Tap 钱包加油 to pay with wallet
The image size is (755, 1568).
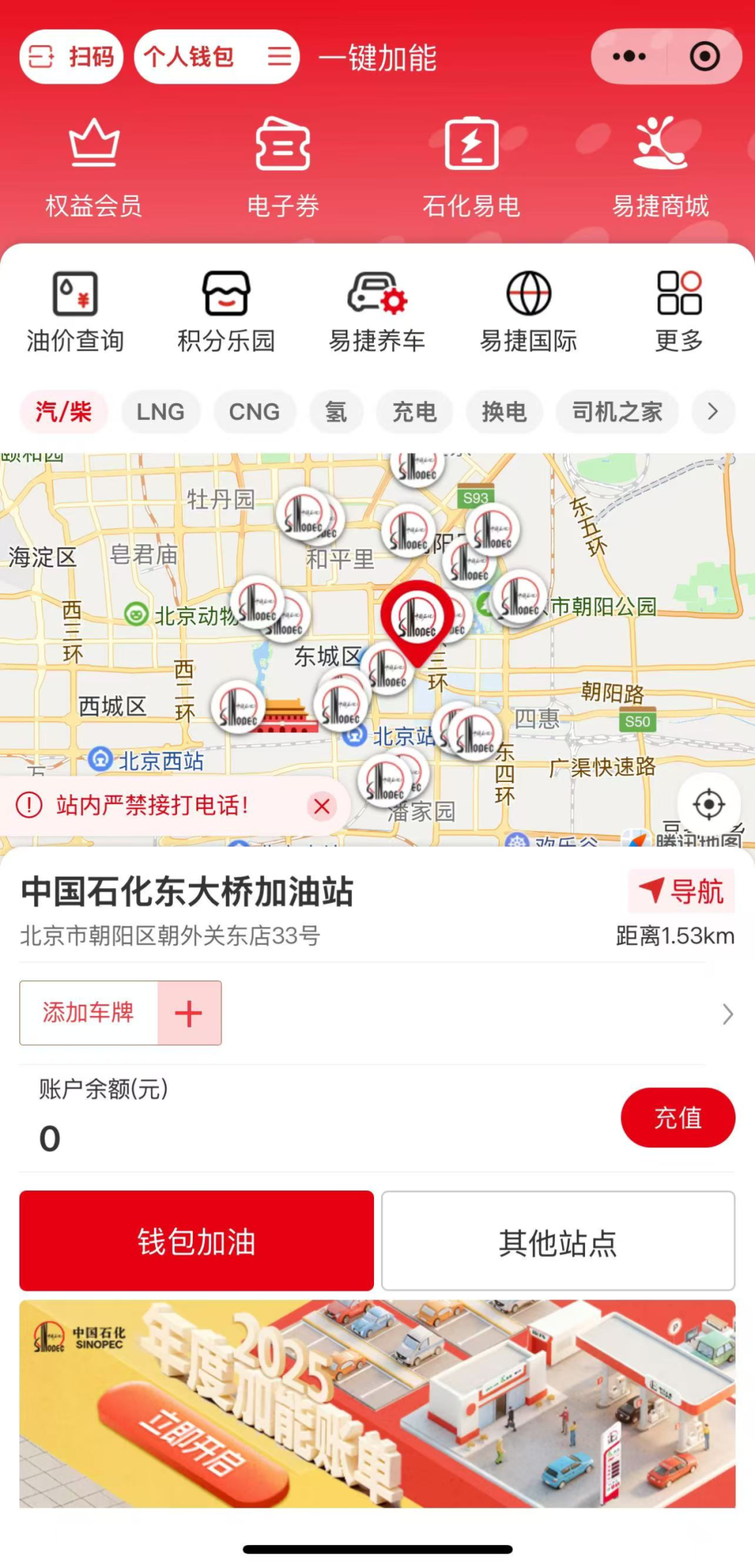pyautogui.click(x=196, y=1241)
